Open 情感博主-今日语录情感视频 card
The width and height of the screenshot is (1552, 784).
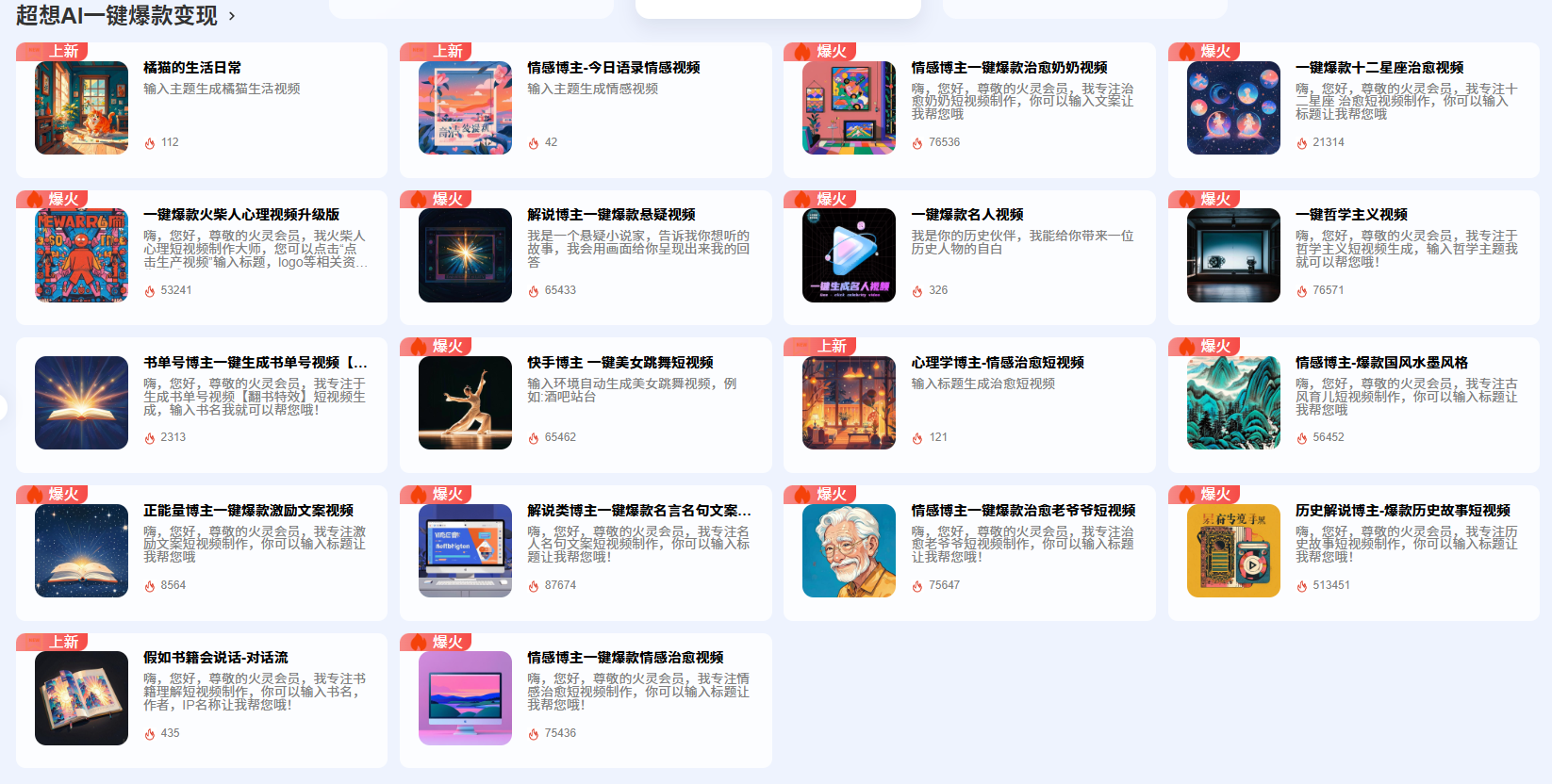[x=613, y=68]
